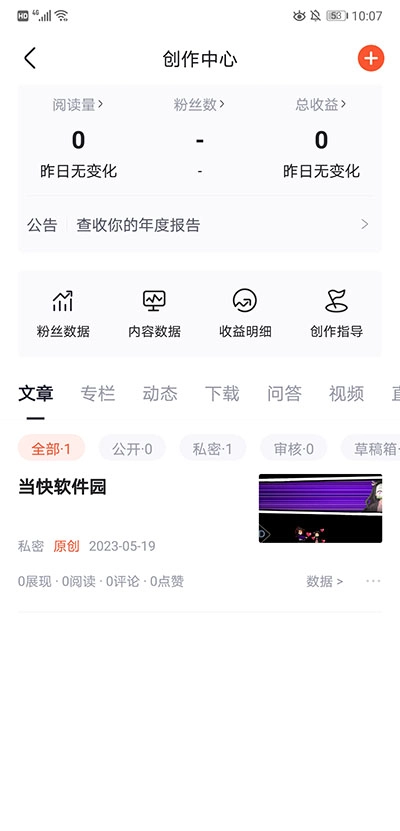Switch to the 视频 tab

click(346, 394)
